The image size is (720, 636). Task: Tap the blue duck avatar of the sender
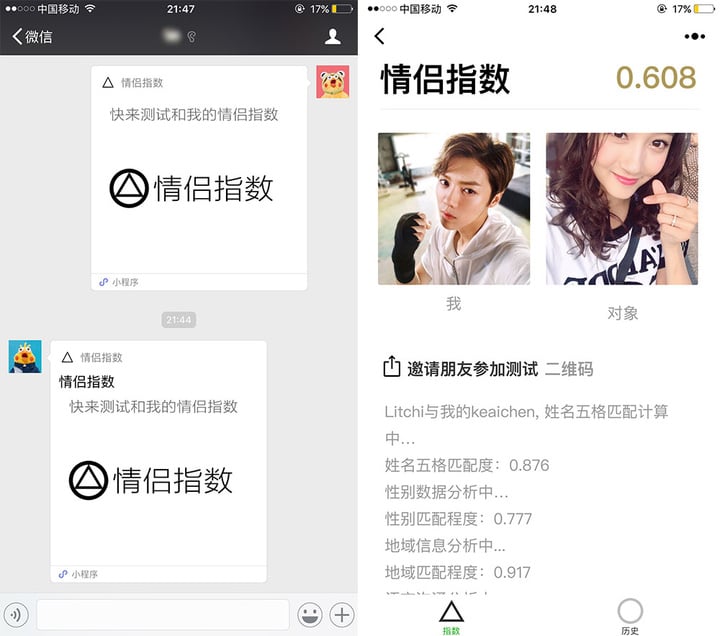[25, 356]
